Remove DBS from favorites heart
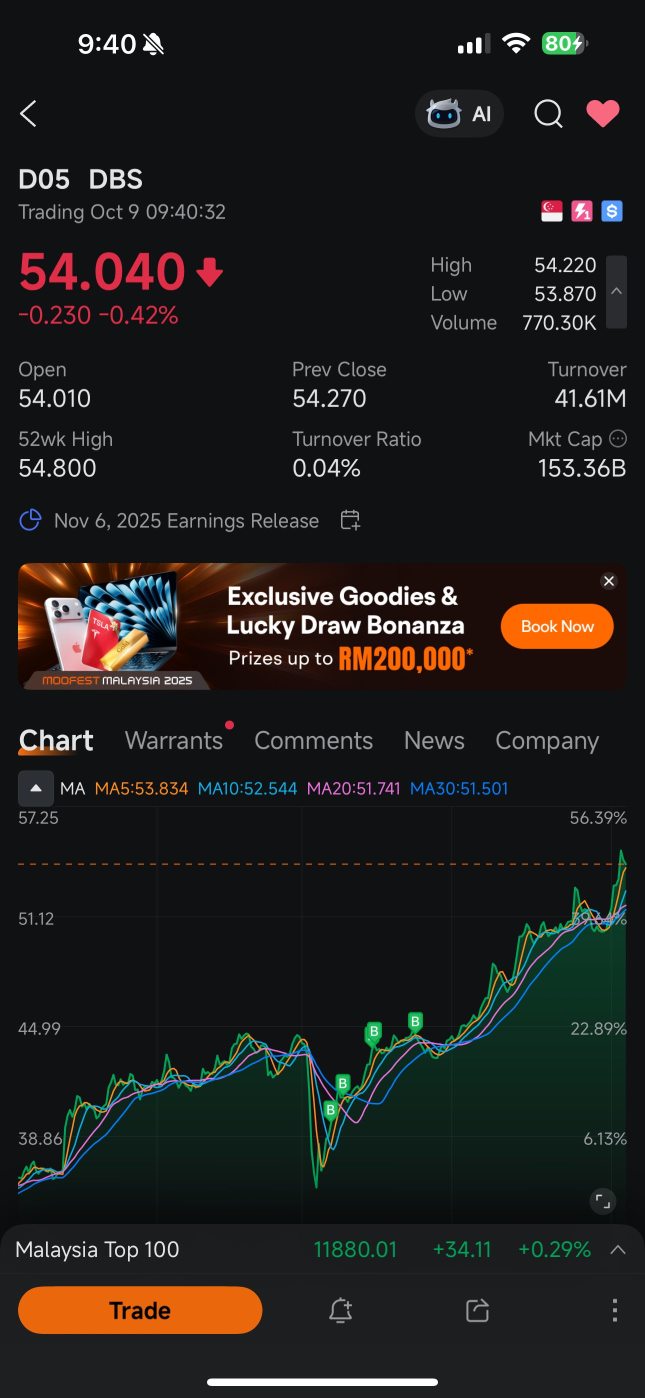This screenshot has height=1398, width=645. pyautogui.click(x=603, y=114)
